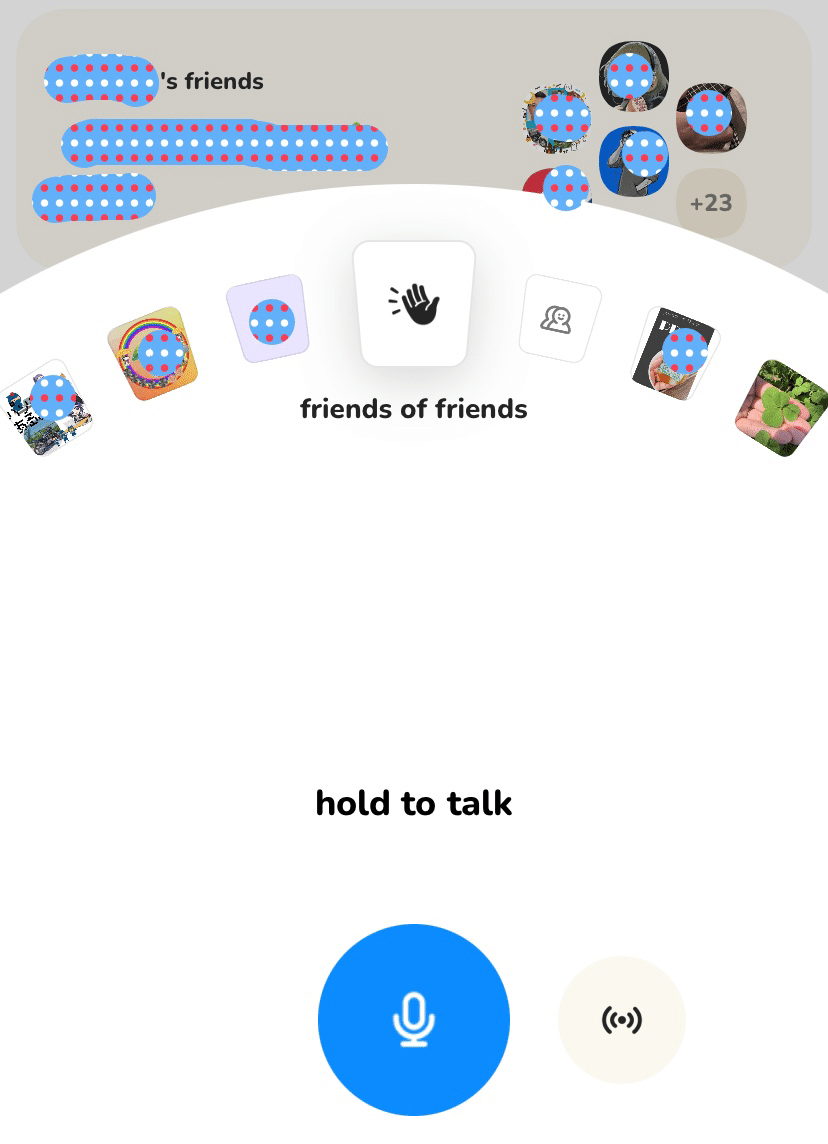Select the lavender tile

pyautogui.click(x=267, y=320)
